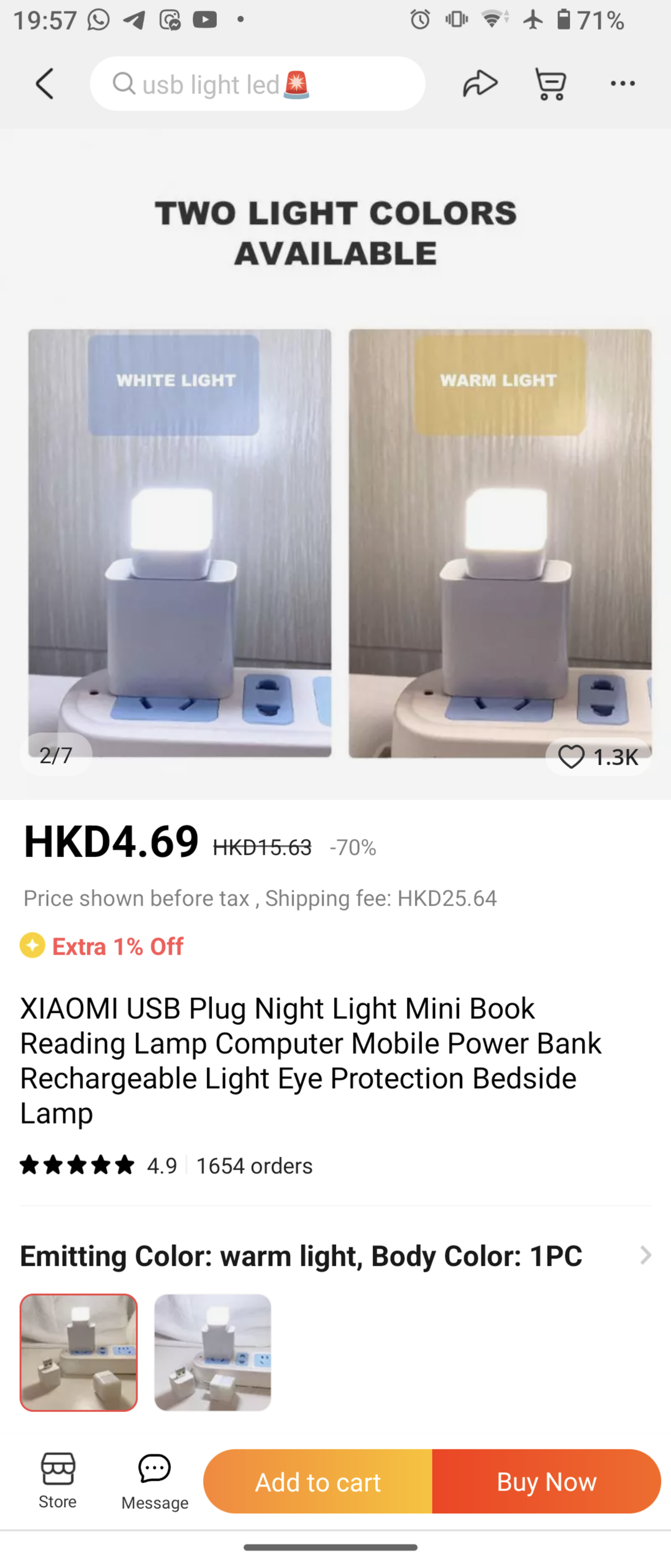Screen dimensions: 671x1568
Task: Go back to the previous page
Action: click(x=45, y=84)
